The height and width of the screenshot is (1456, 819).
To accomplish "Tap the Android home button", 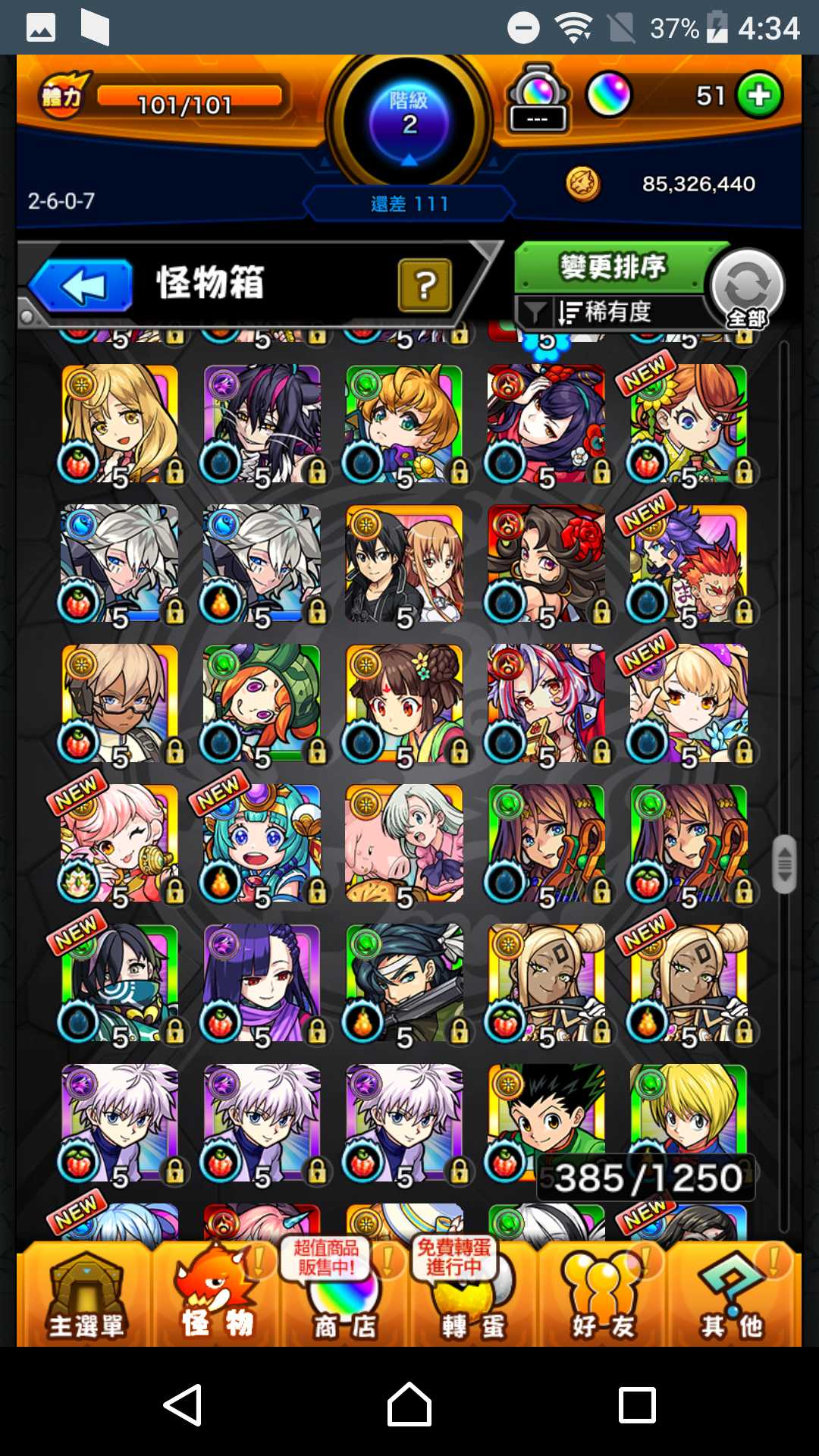I will (x=409, y=1404).
